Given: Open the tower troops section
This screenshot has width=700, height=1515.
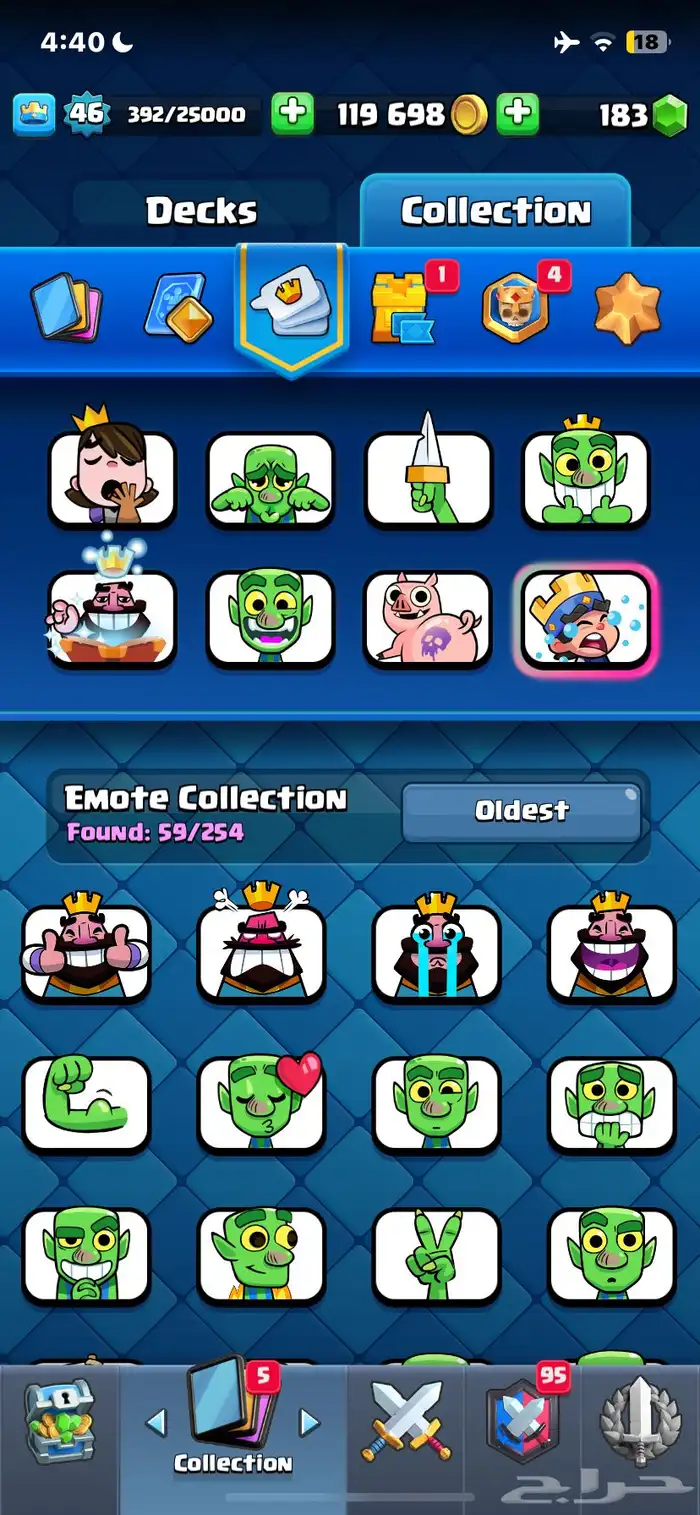Looking at the screenshot, I should click(x=405, y=306).
